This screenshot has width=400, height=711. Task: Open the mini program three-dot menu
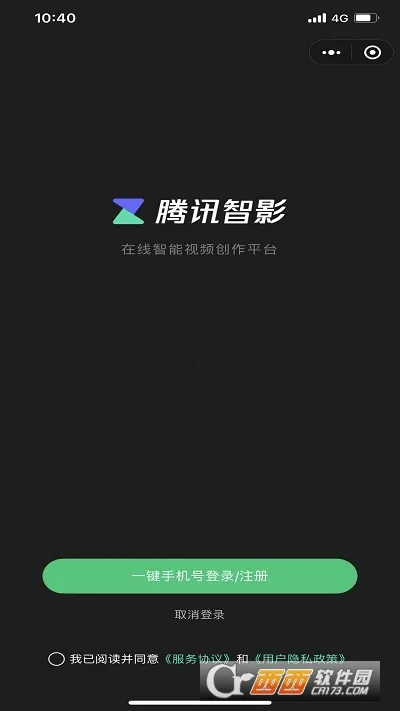331,53
